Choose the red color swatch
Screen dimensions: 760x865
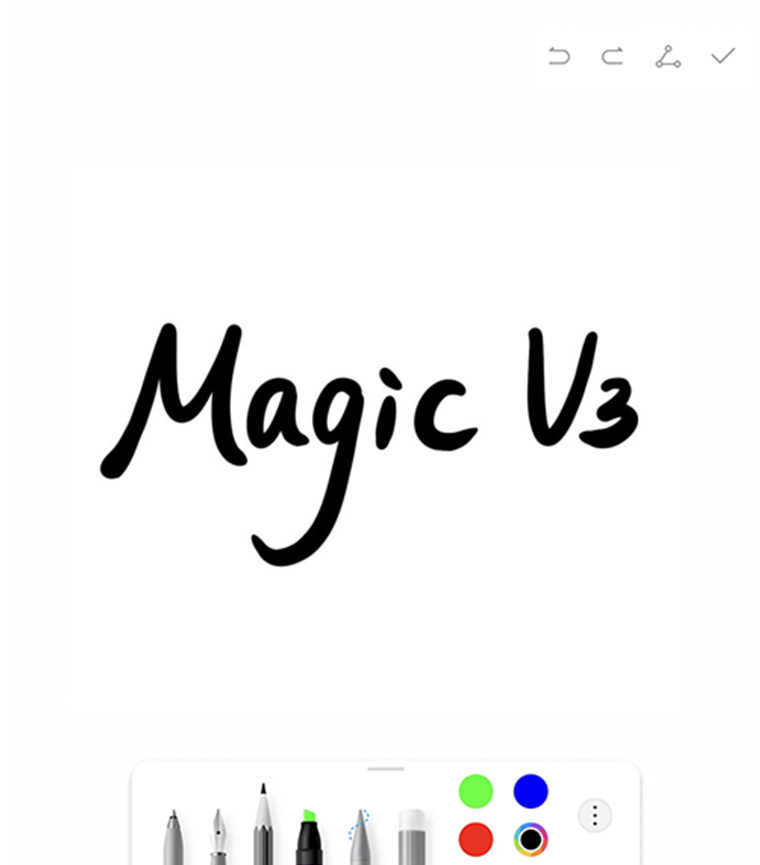coord(476,839)
